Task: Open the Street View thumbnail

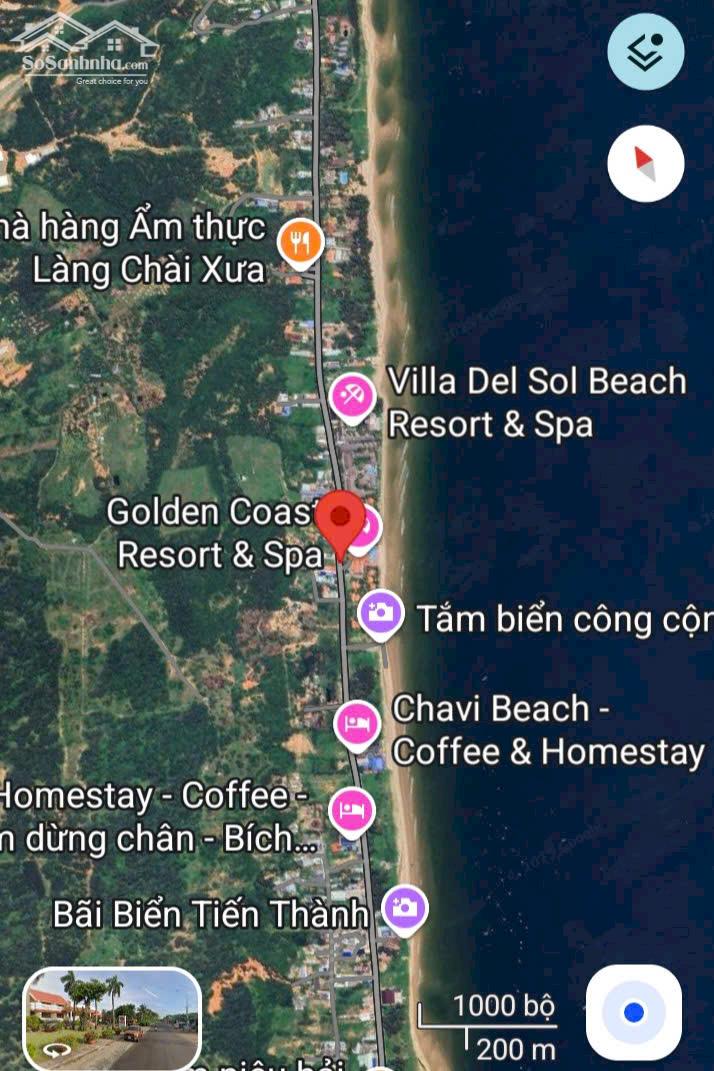Action: (112, 1018)
